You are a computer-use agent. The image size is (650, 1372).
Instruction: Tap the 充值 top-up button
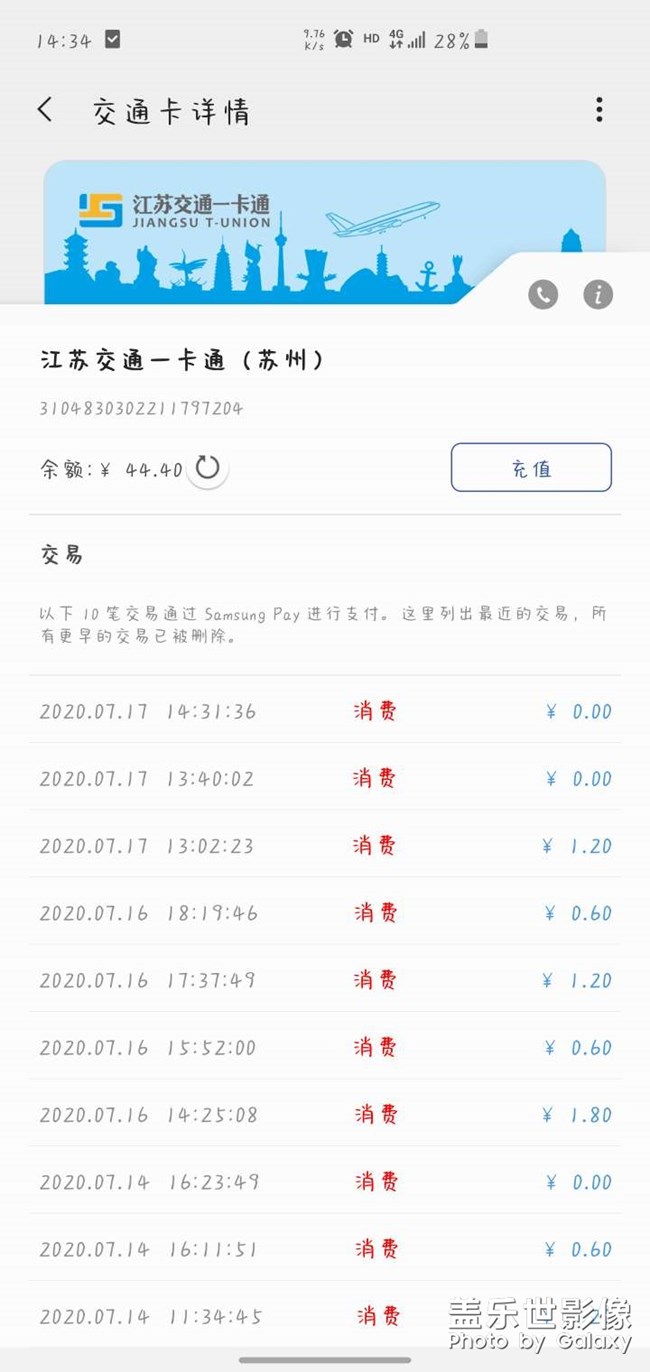point(531,467)
